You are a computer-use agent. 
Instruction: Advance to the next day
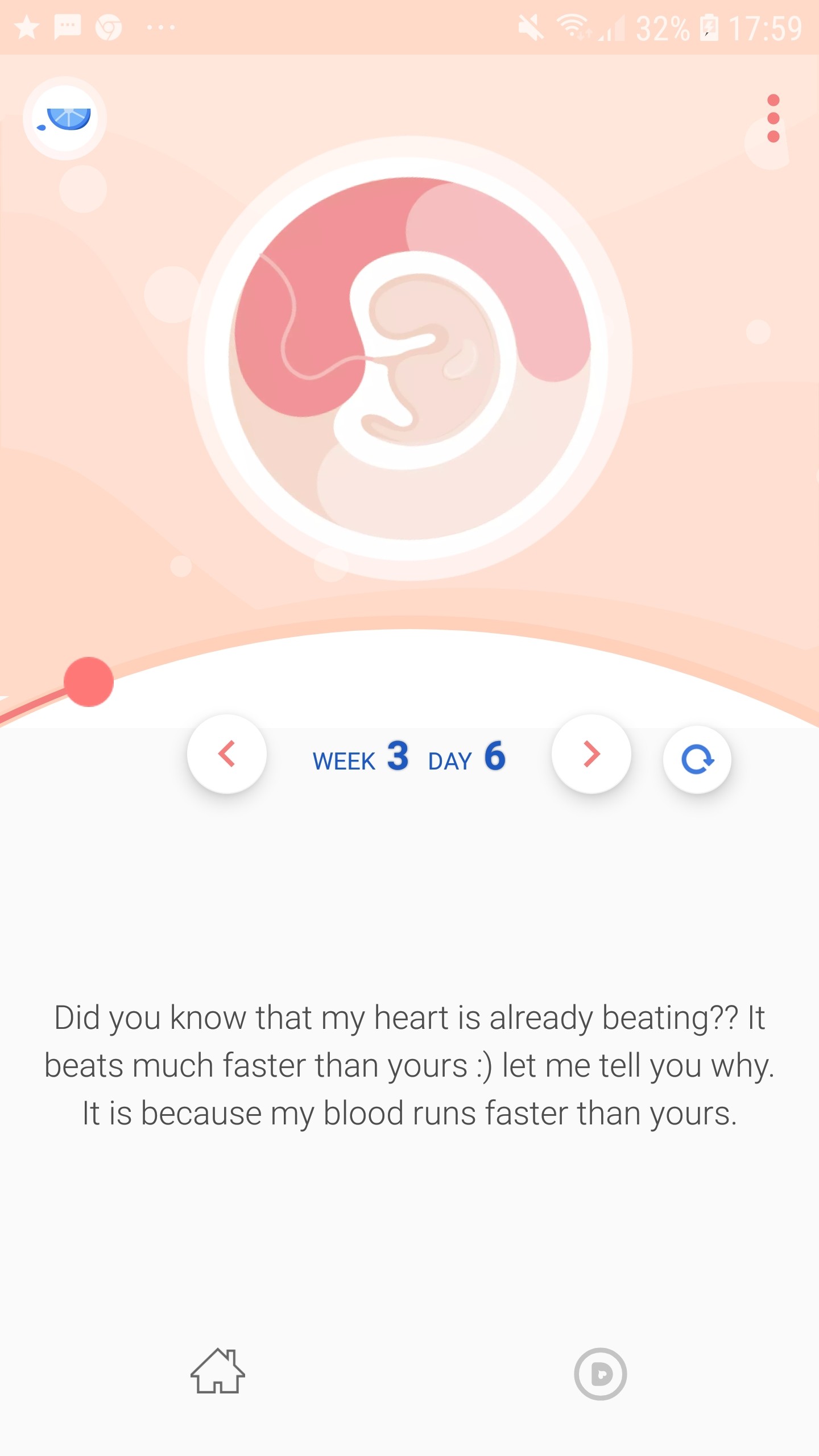[x=591, y=754]
